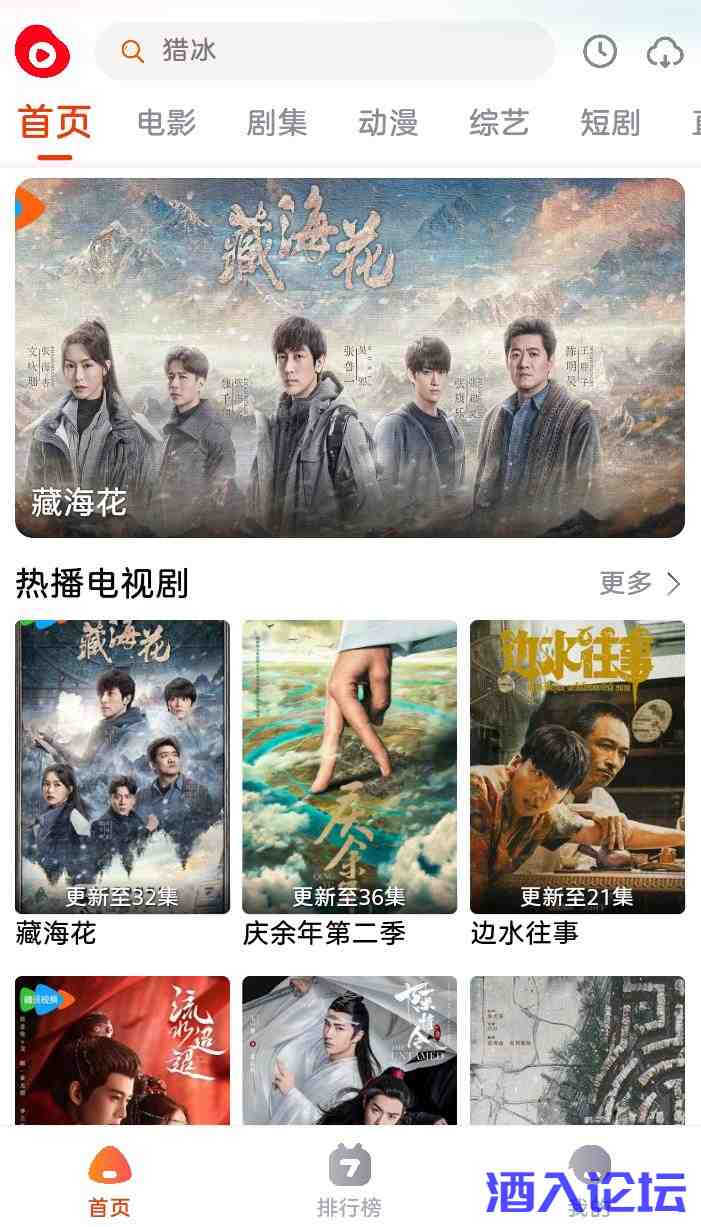Image resolution: width=701 pixels, height=1227 pixels.
Task: View 更多 hot TV dramas
Action: click(640, 583)
